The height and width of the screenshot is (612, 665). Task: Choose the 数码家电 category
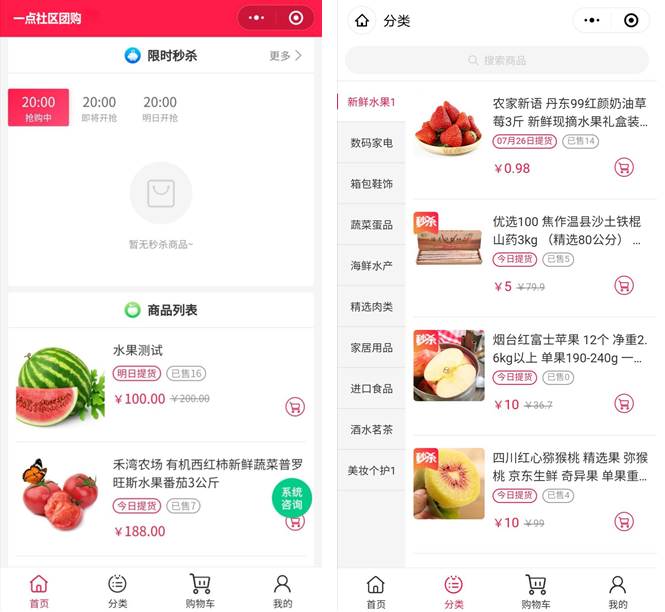click(x=371, y=143)
